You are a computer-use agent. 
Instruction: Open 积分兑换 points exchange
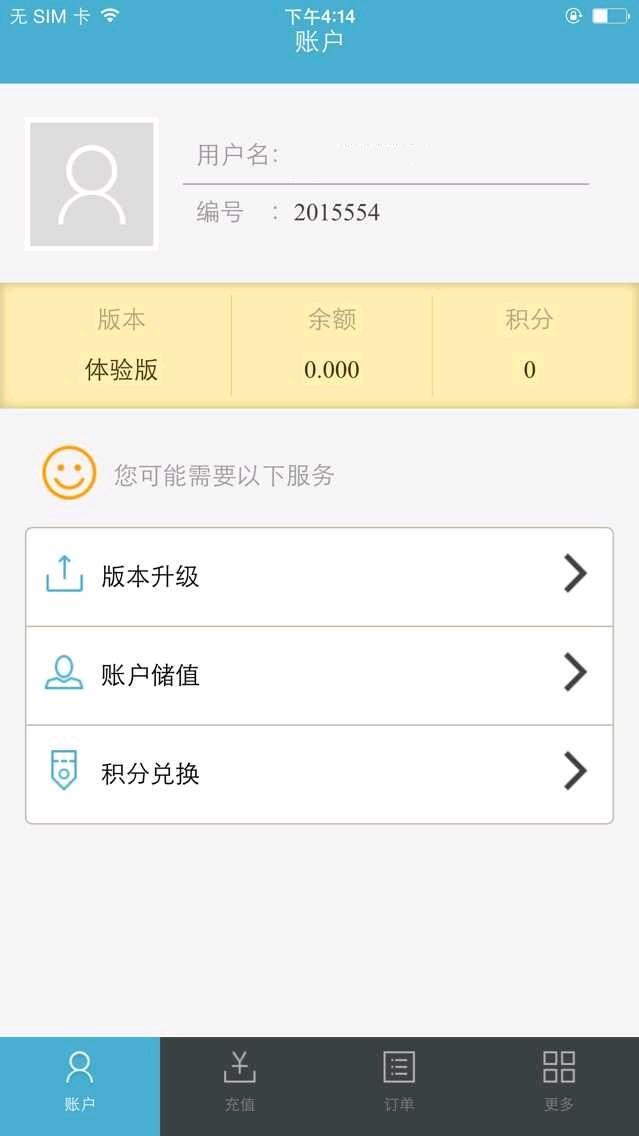pyautogui.click(x=320, y=774)
